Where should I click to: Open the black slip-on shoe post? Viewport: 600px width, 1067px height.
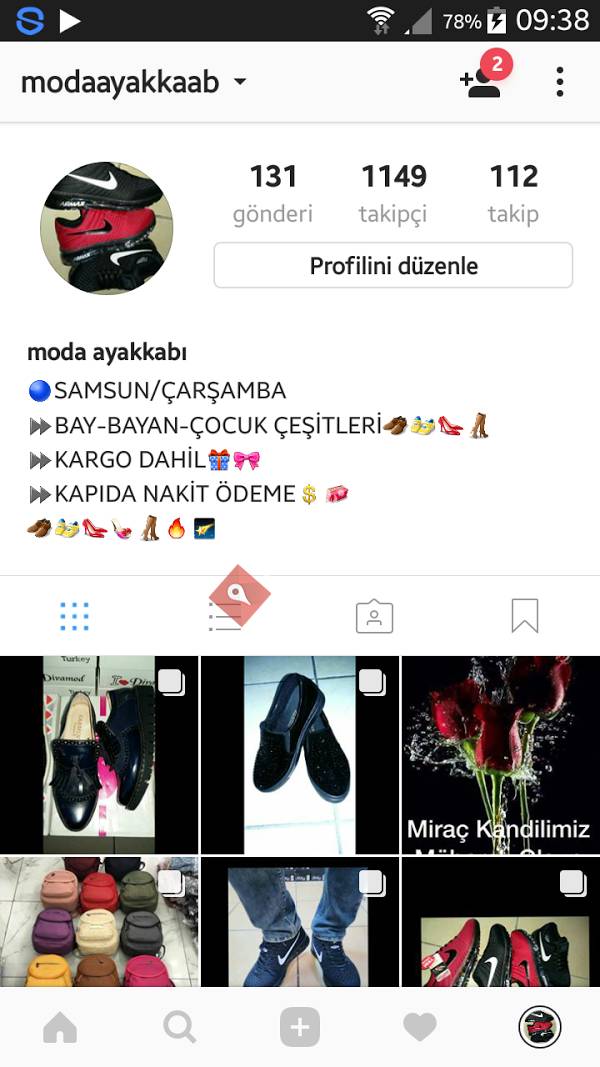299,754
